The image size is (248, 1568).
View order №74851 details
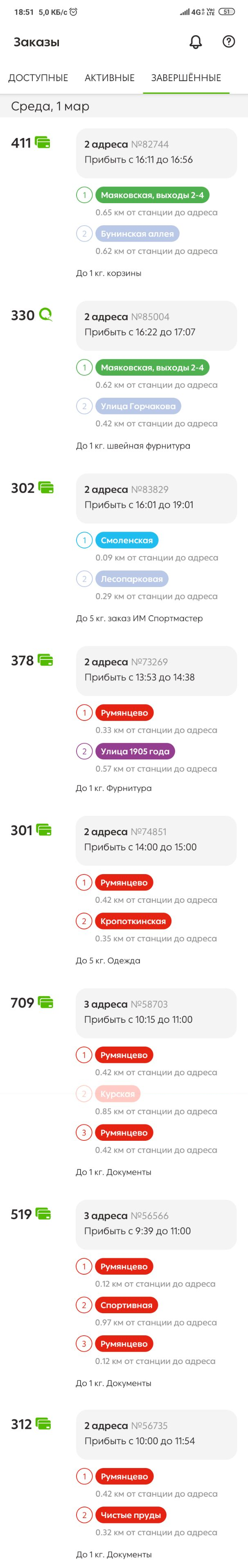(156, 840)
